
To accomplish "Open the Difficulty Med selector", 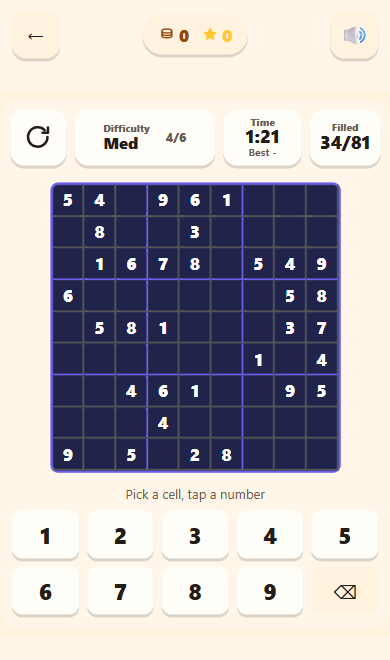I will coord(145,137).
